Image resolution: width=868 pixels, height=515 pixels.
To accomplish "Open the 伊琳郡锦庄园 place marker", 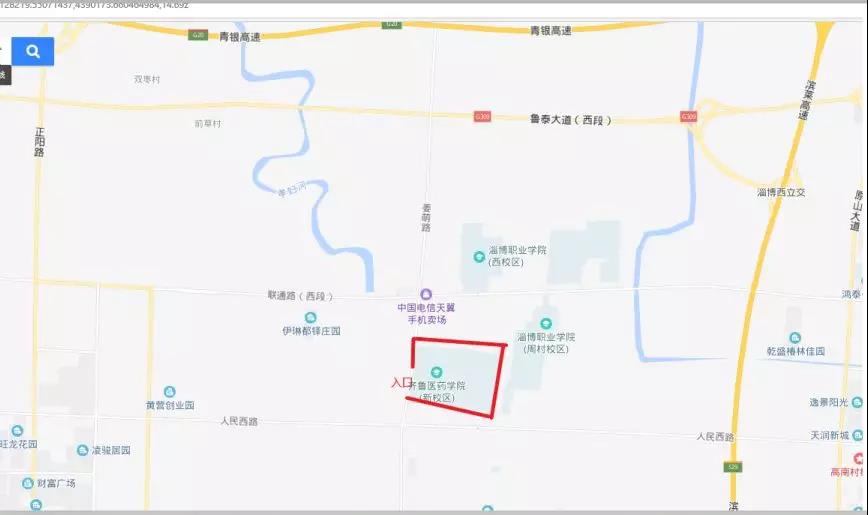I will click(x=310, y=317).
